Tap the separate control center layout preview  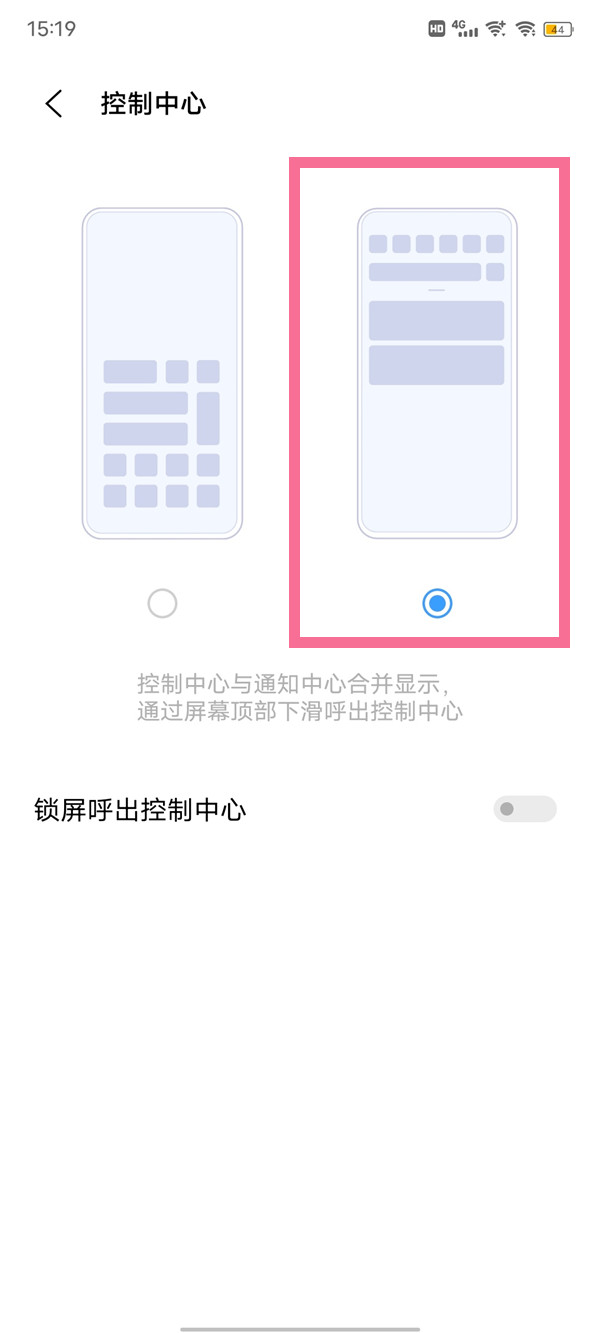(x=162, y=373)
